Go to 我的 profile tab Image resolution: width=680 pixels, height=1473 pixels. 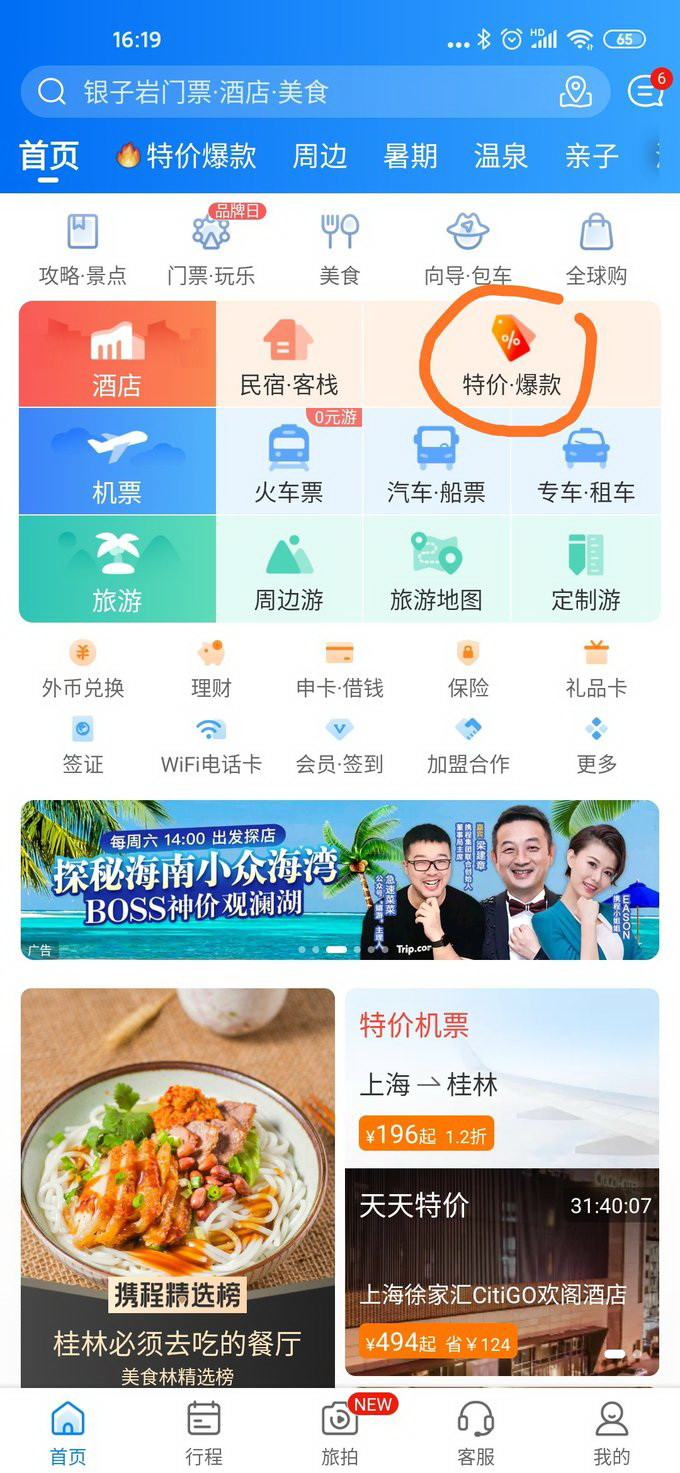coord(611,1432)
